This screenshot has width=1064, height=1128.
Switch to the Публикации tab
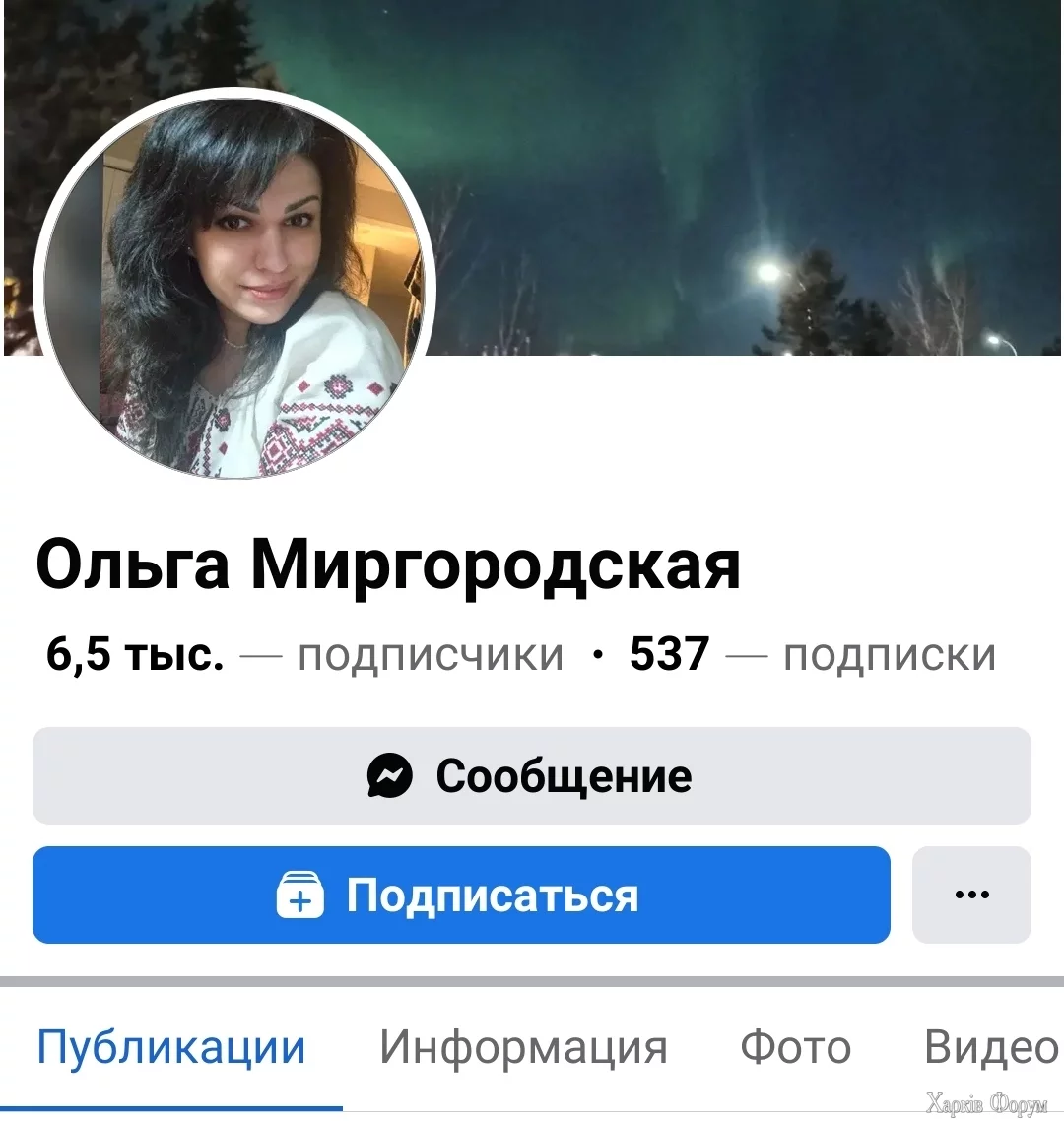[x=171, y=1047]
